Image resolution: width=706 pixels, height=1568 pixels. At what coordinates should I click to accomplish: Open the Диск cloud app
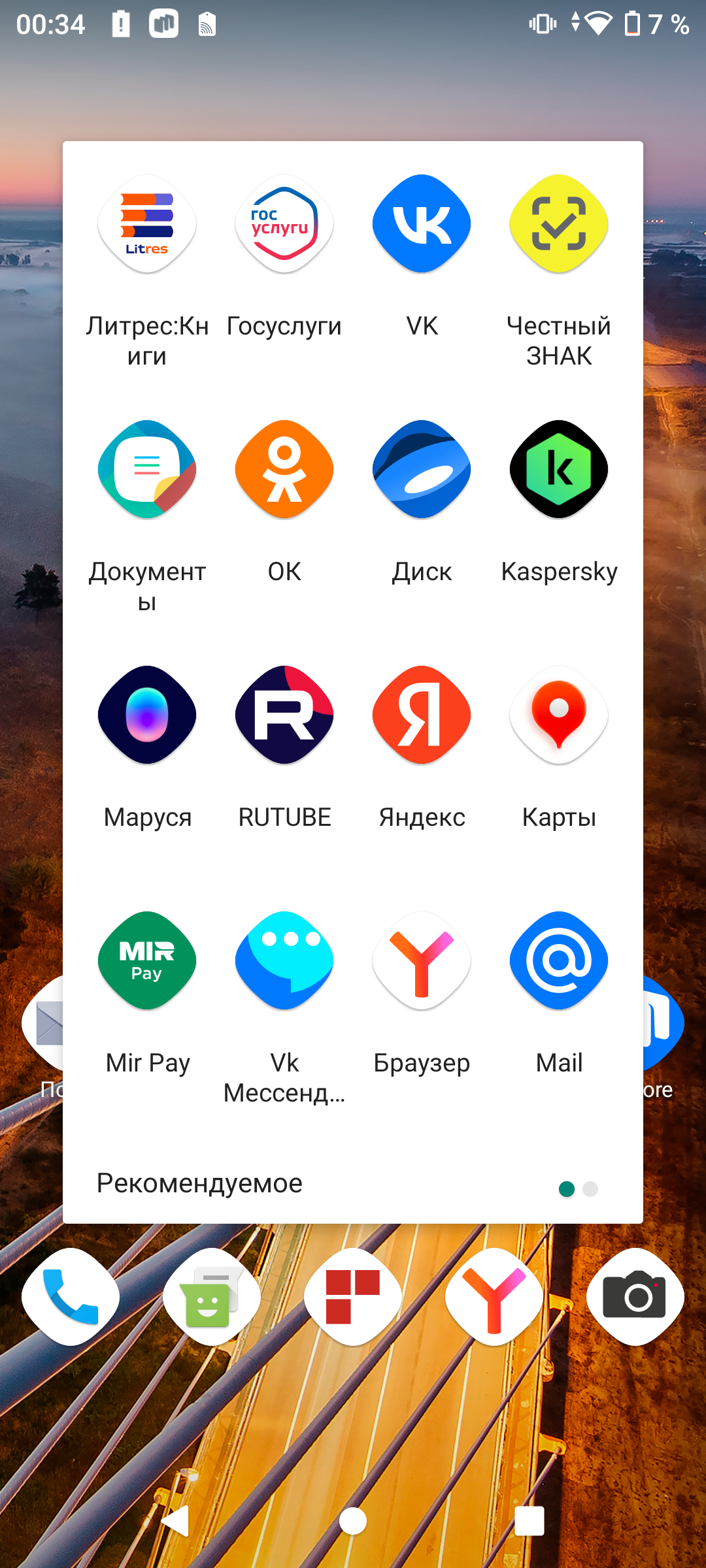pyautogui.click(x=422, y=470)
